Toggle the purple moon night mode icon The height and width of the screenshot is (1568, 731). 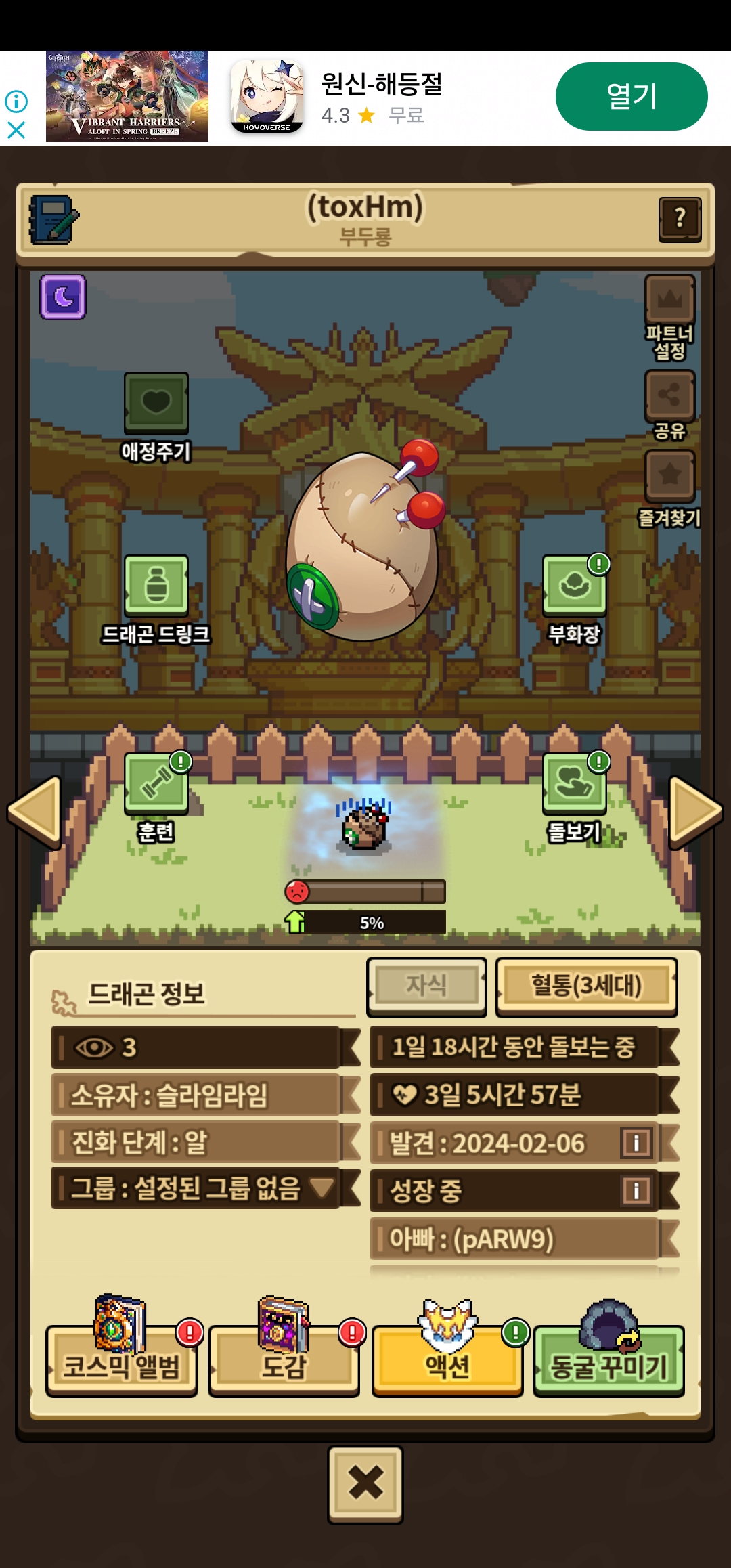pyautogui.click(x=63, y=297)
